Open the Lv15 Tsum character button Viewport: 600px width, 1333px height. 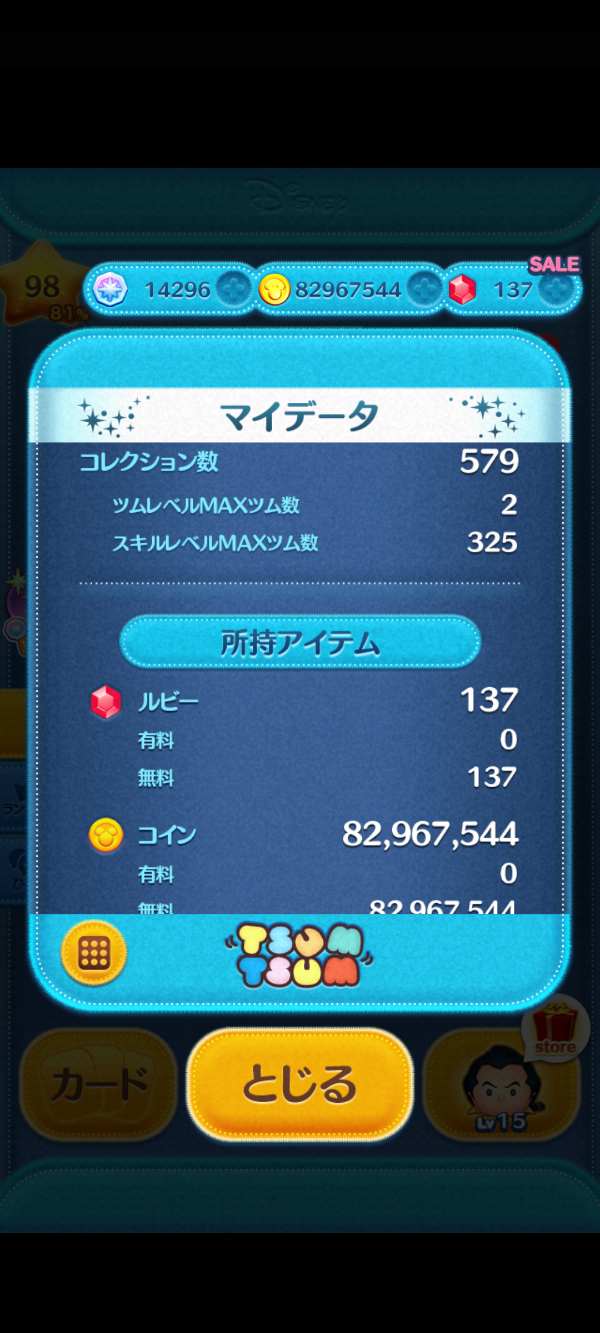point(498,1088)
